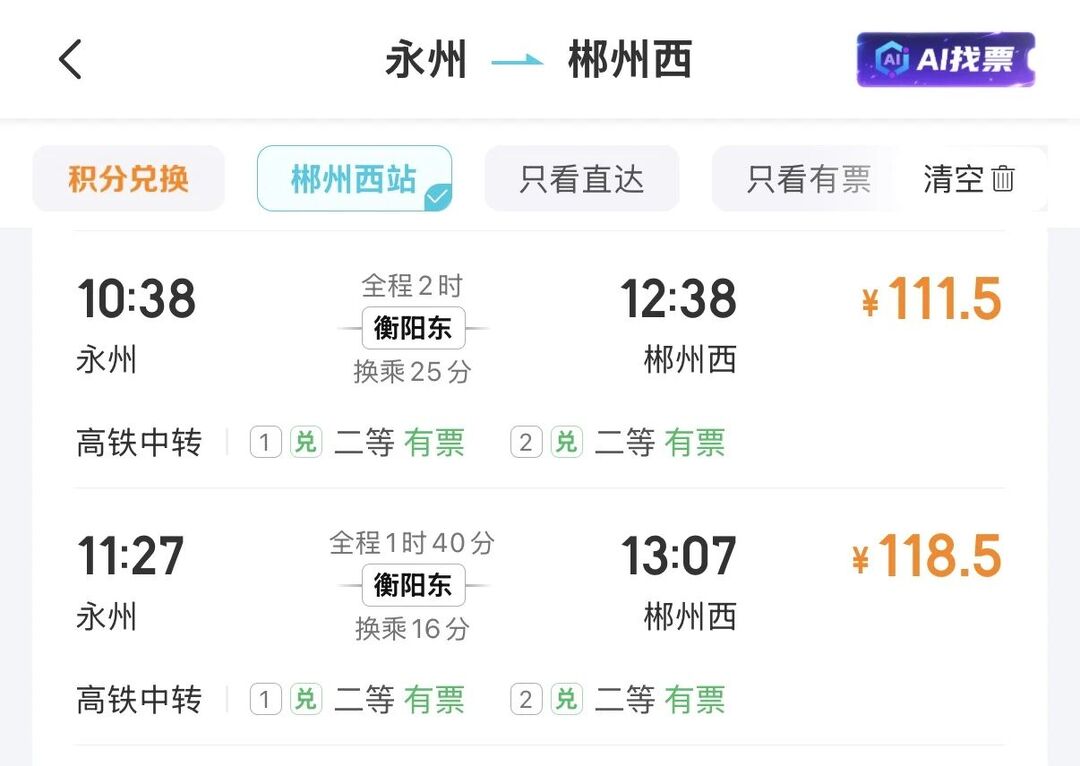Image resolution: width=1080 pixels, height=766 pixels.
Task: Go back using the arrow icon
Action: 70,60
